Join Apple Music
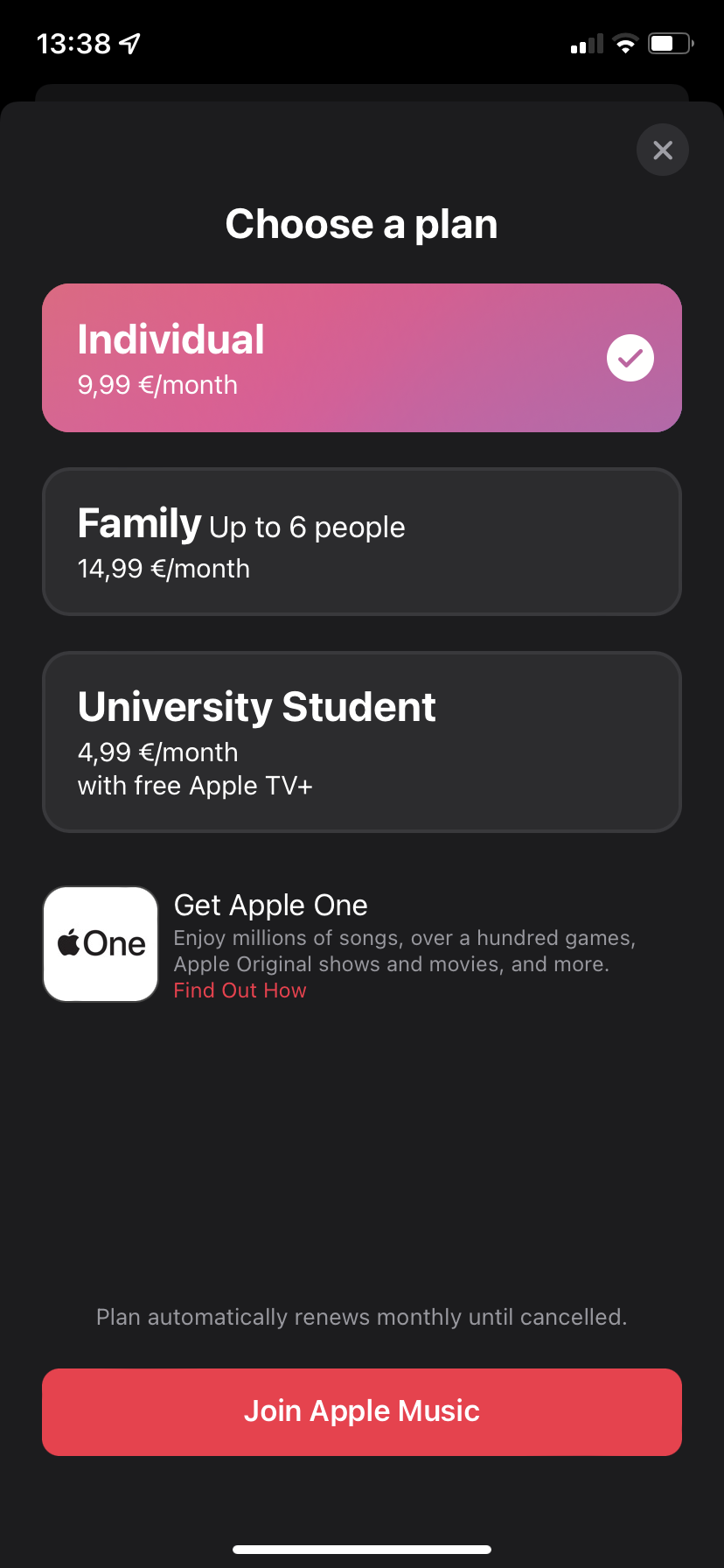724x1568 pixels. [362, 1411]
